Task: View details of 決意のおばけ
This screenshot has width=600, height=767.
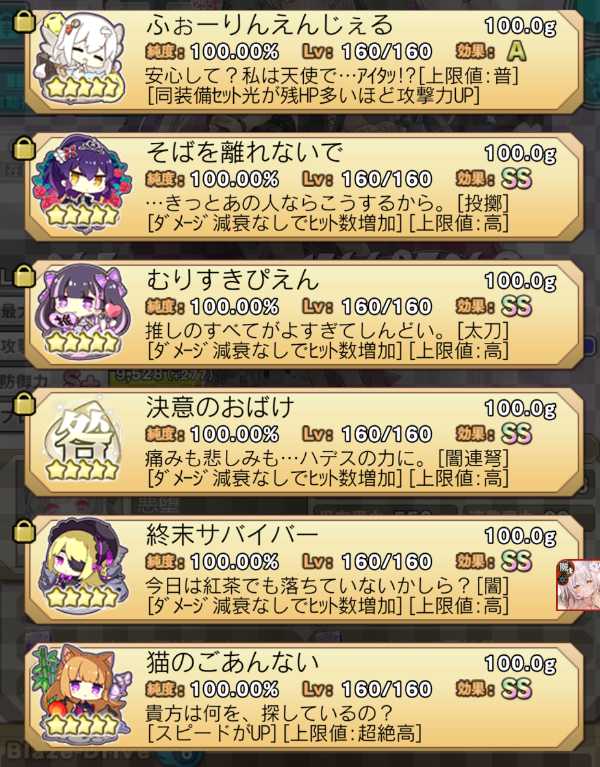Action: point(303,444)
